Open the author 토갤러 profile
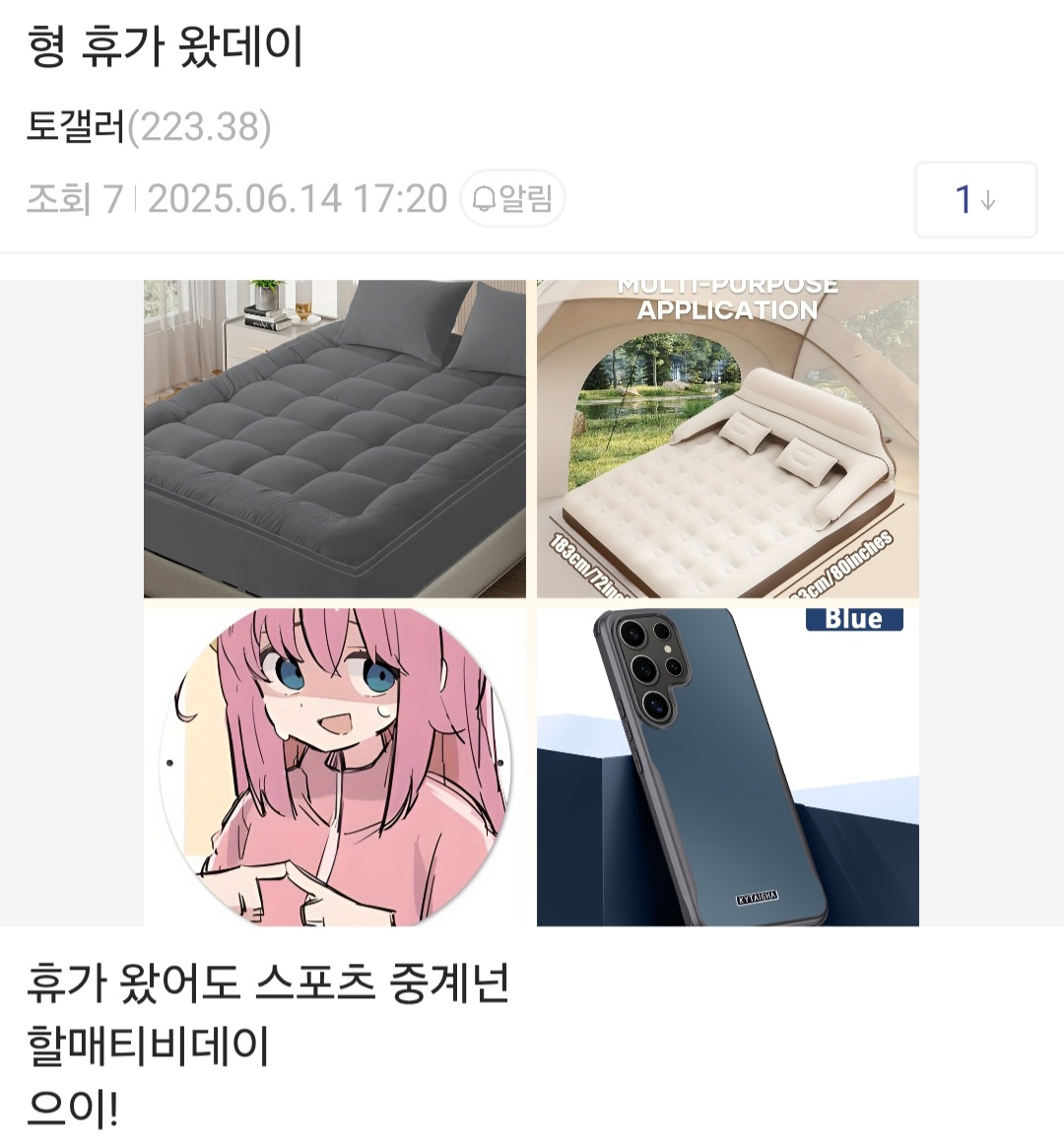This screenshot has width=1064, height=1148. 77,127
